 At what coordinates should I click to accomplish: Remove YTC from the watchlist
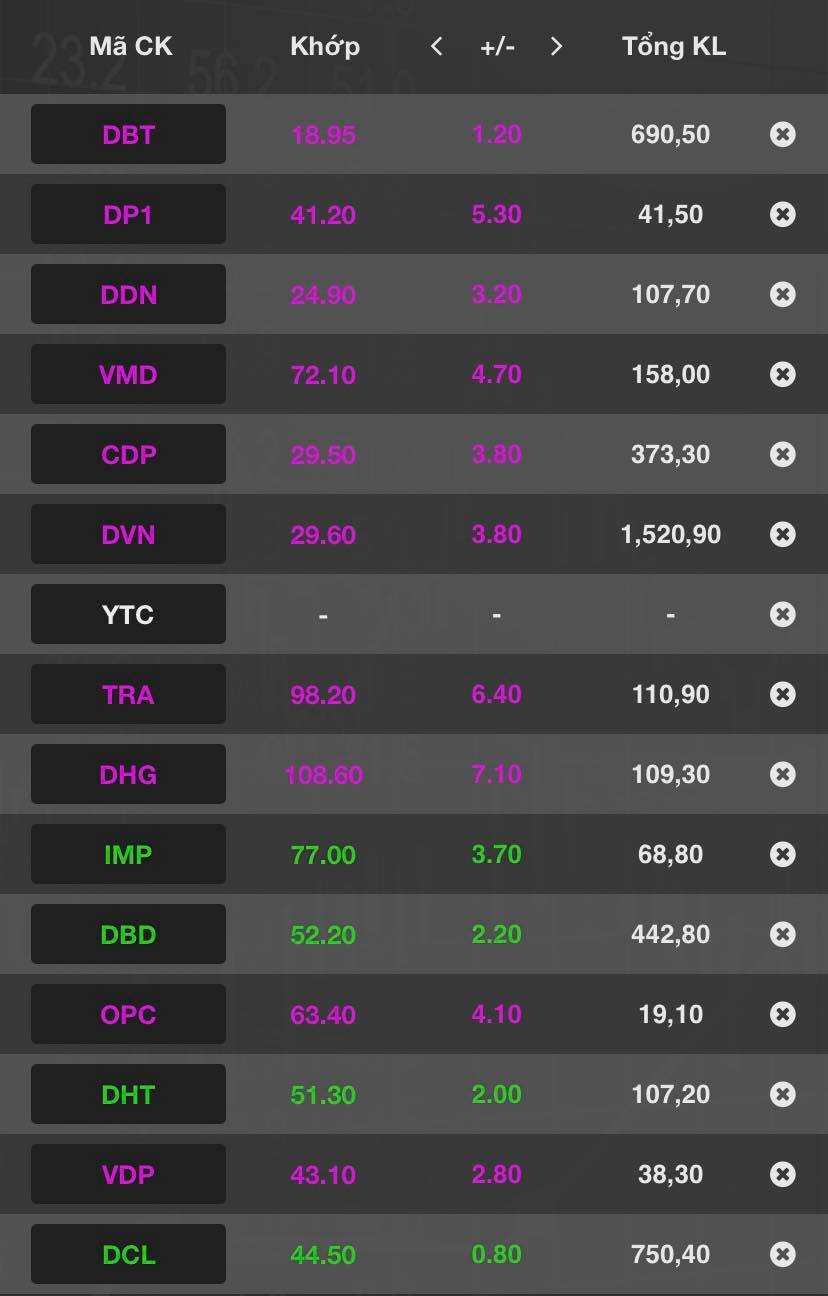click(x=783, y=614)
